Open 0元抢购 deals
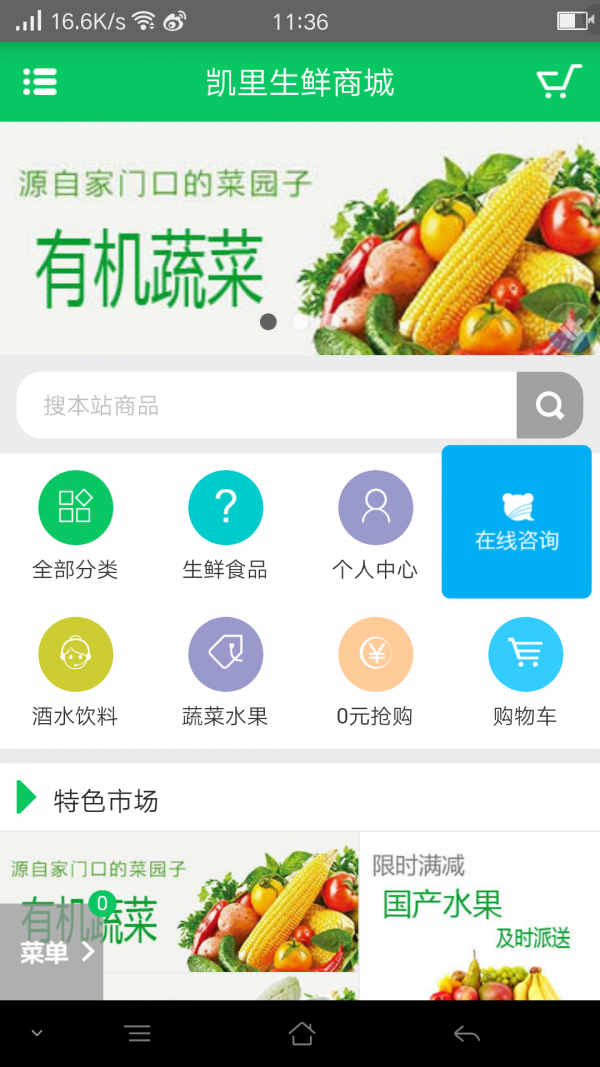Image resolution: width=600 pixels, height=1067 pixels. click(x=375, y=672)
